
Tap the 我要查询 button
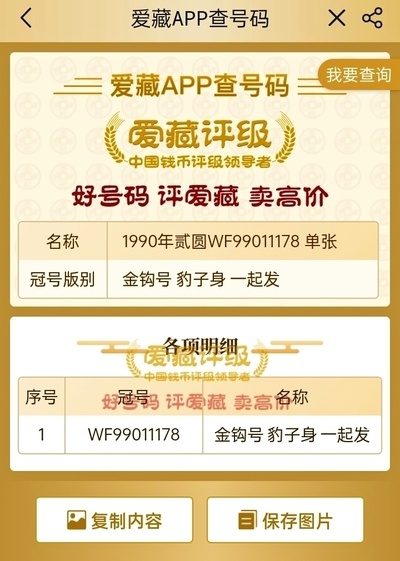(x=359, y=75)
